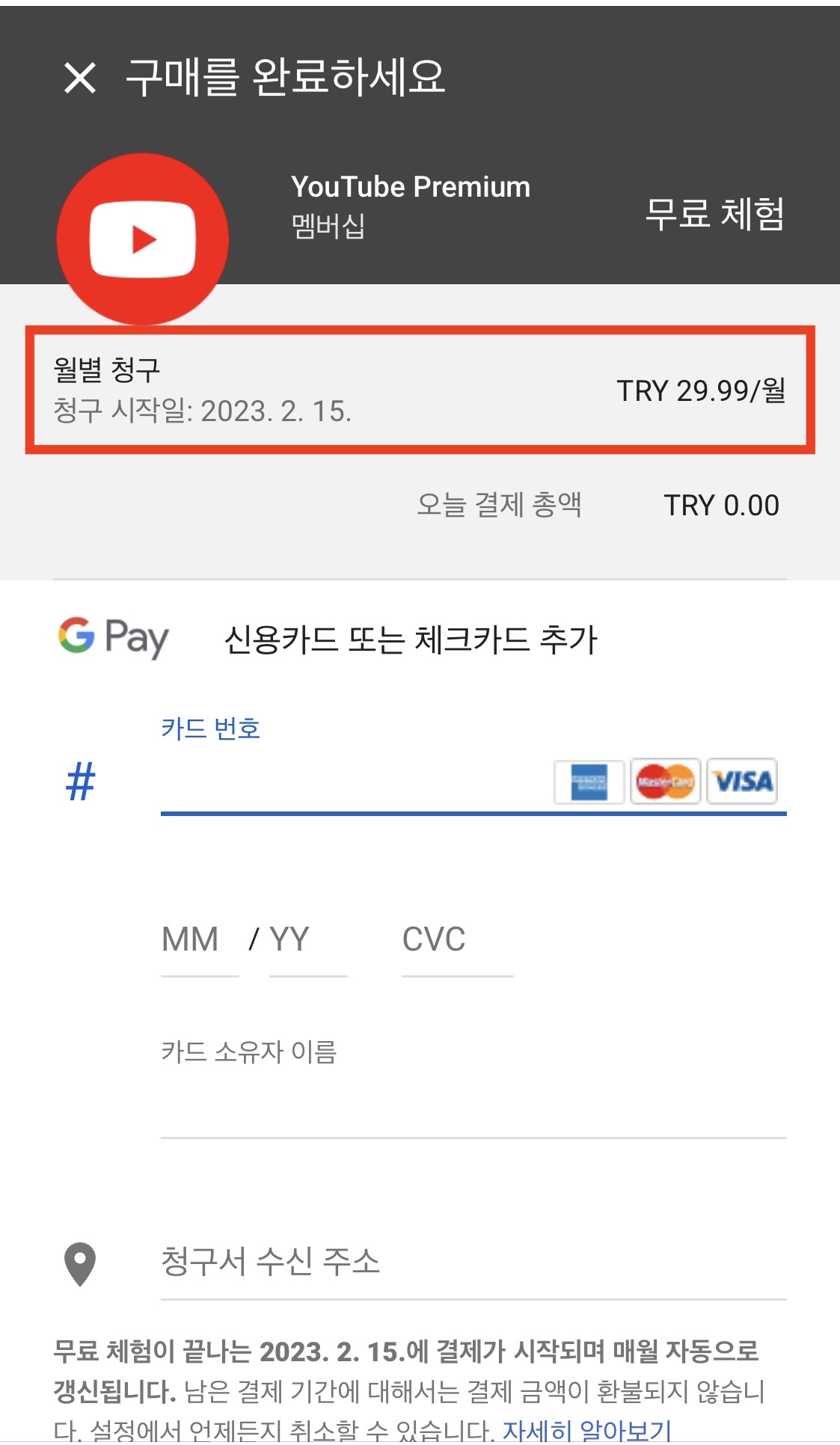This screenshot has width=840, height=1445.
Task: Click the TRY 29.99/월 price text
Action: point(702,392)
